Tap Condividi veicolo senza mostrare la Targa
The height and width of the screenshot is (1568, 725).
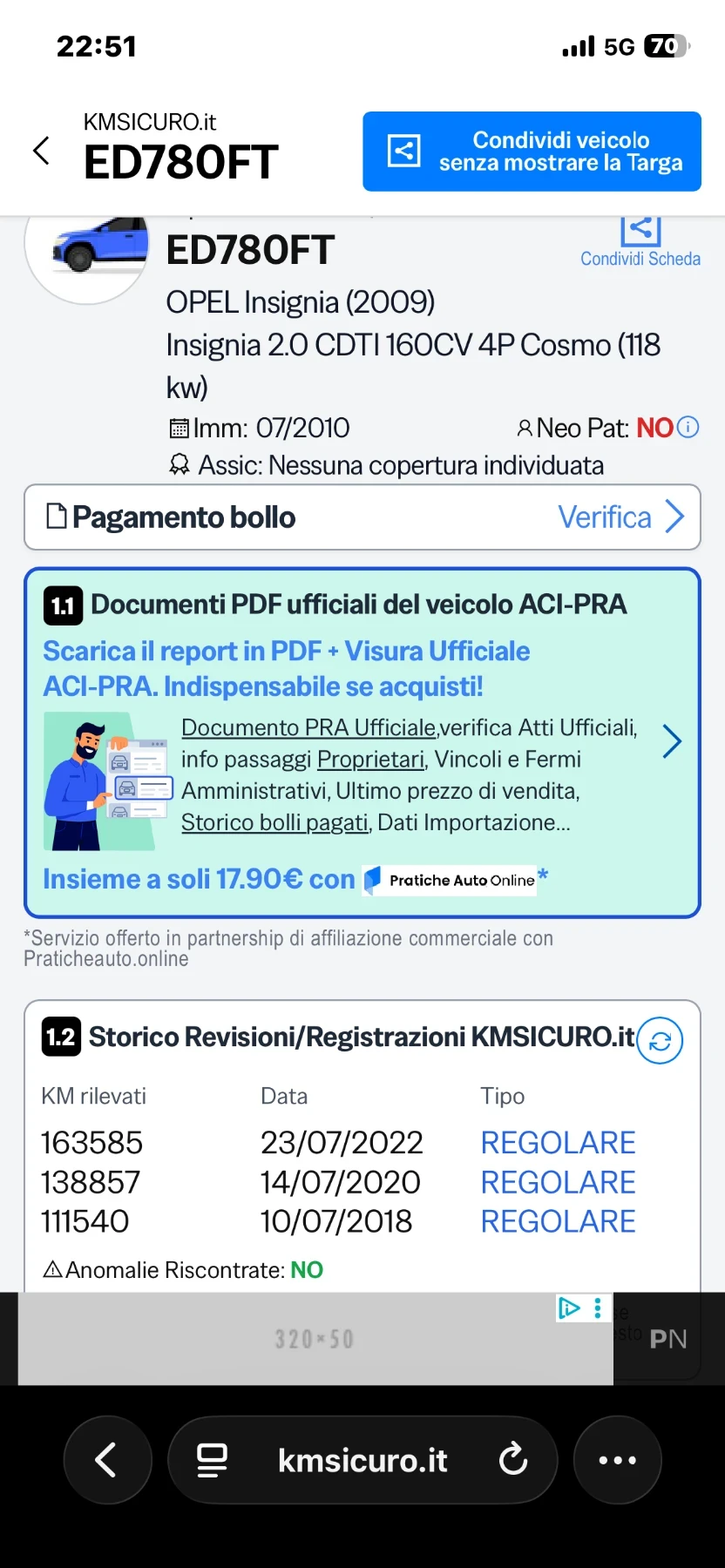pyautogui.click(x=532, y=152)
